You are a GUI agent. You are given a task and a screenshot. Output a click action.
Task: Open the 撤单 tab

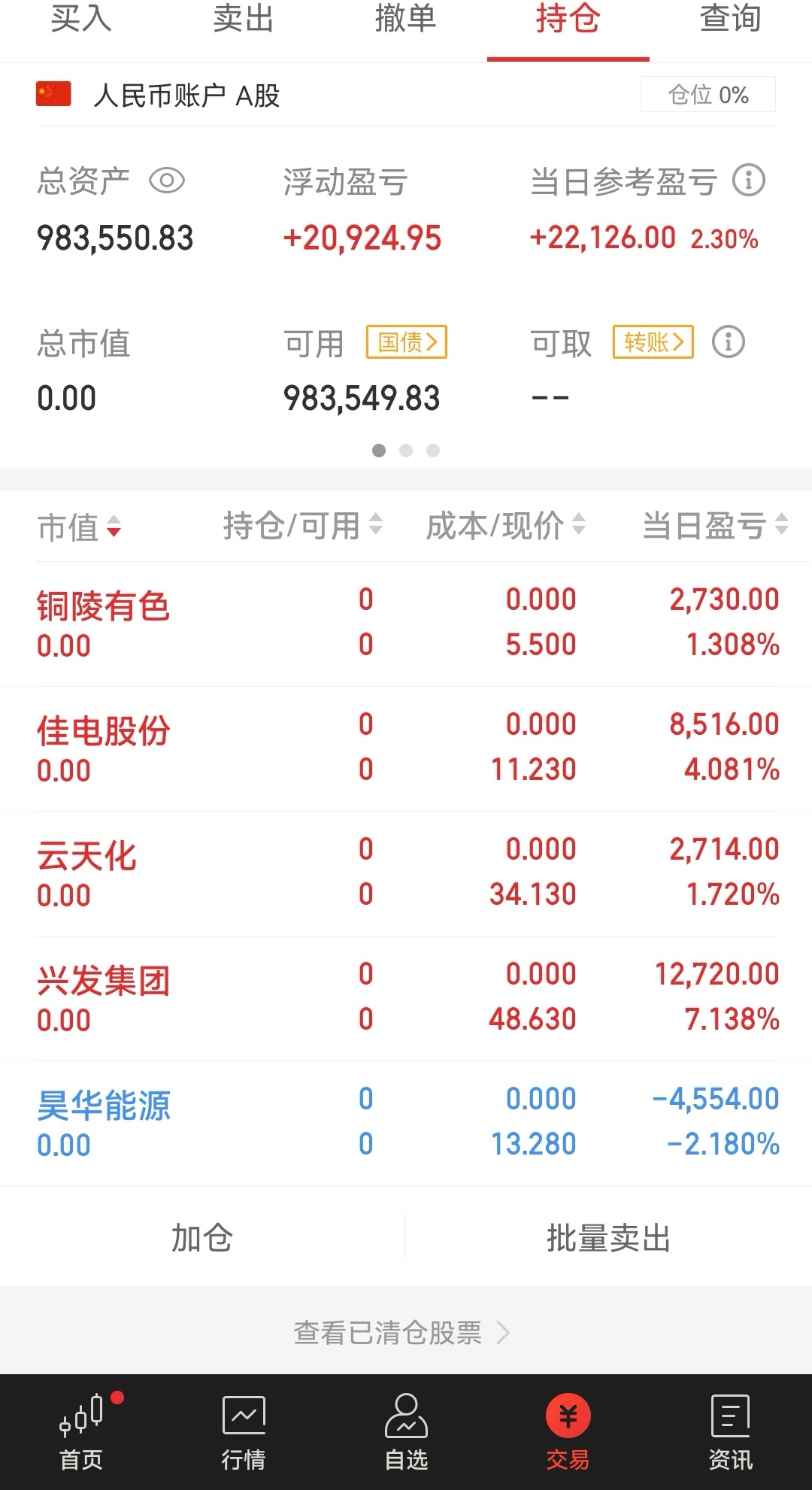click(x=406, y=20)
